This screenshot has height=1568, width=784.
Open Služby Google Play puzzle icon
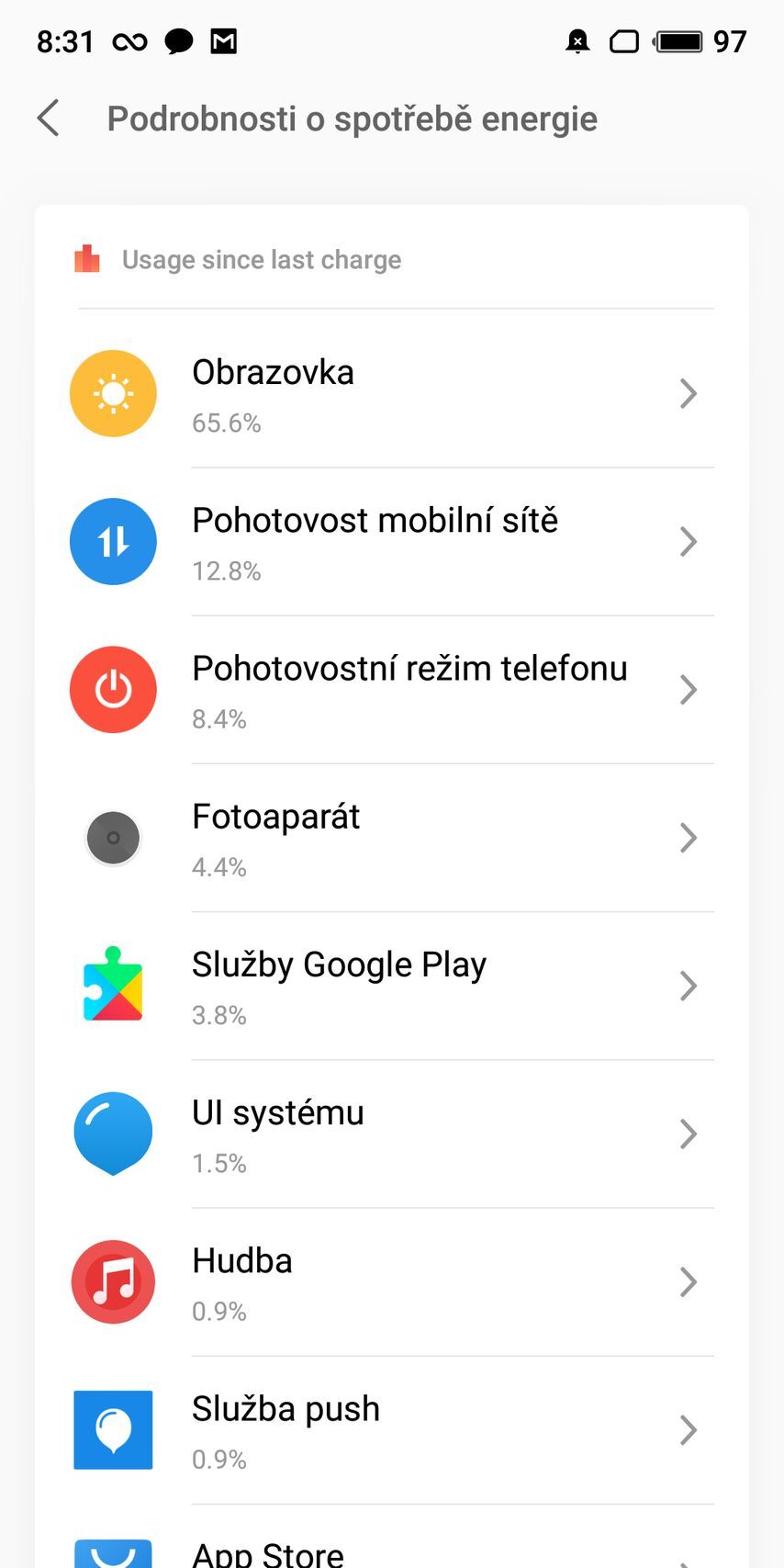point(113,986)
